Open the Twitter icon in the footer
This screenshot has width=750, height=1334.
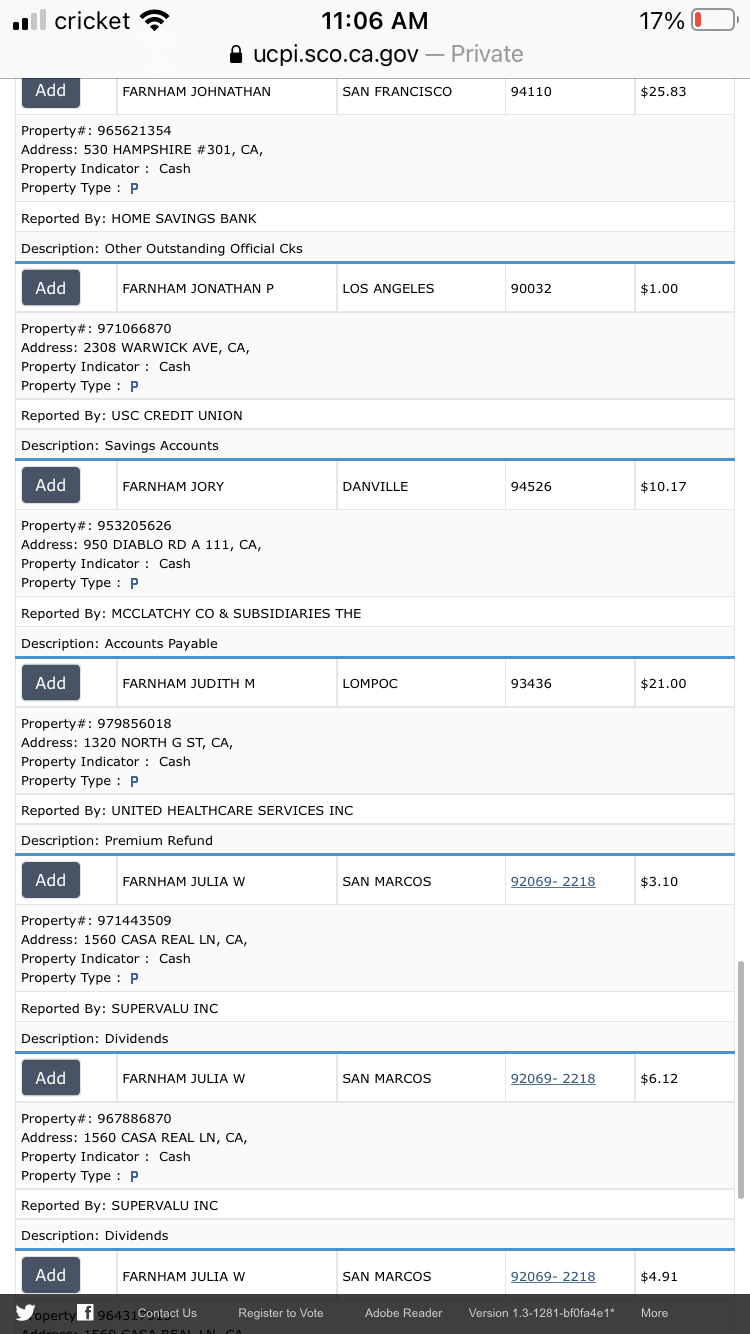[x=25, y=1313]
